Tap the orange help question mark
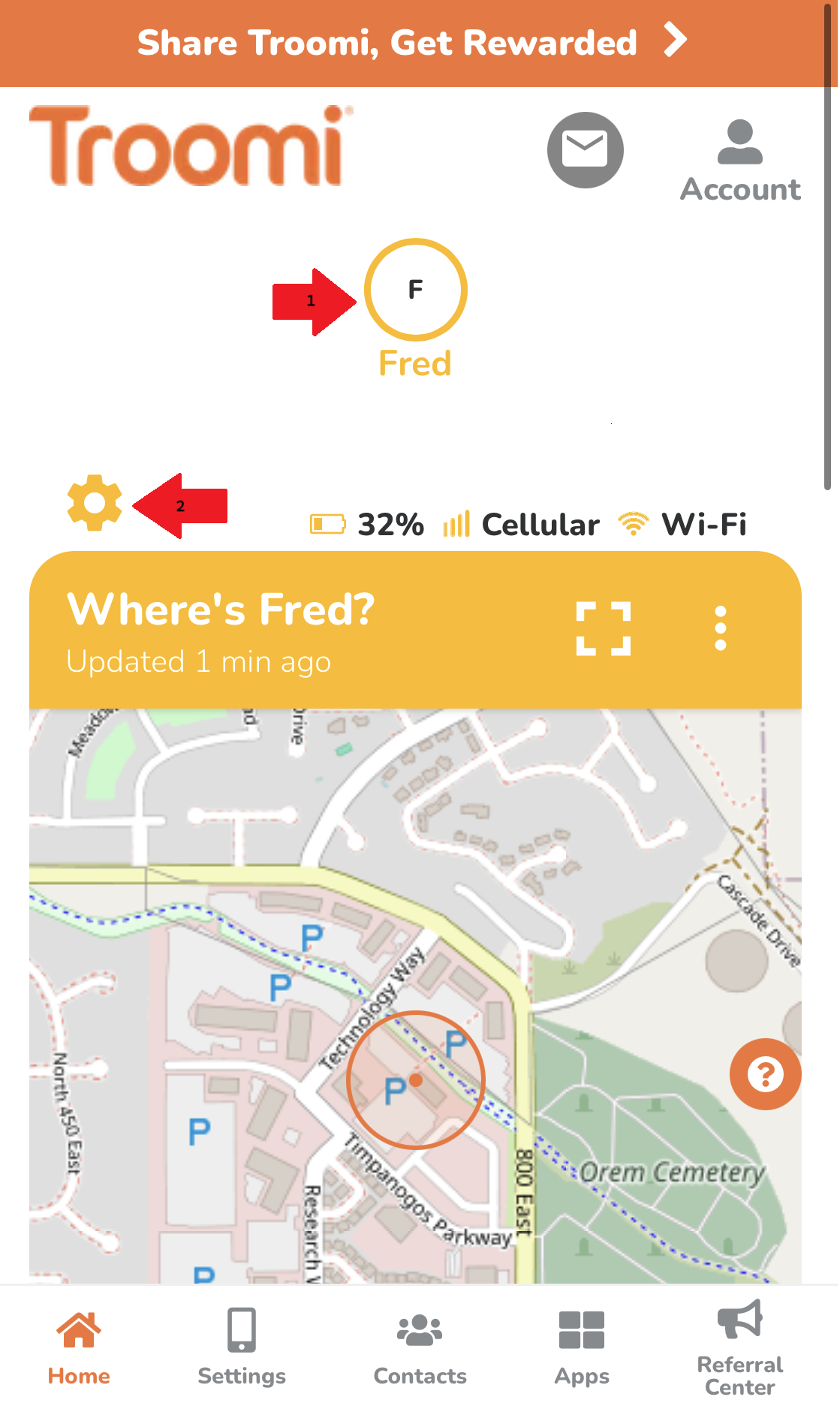This screenshot has height=1412, width=840. click(x=765, y=1074)
